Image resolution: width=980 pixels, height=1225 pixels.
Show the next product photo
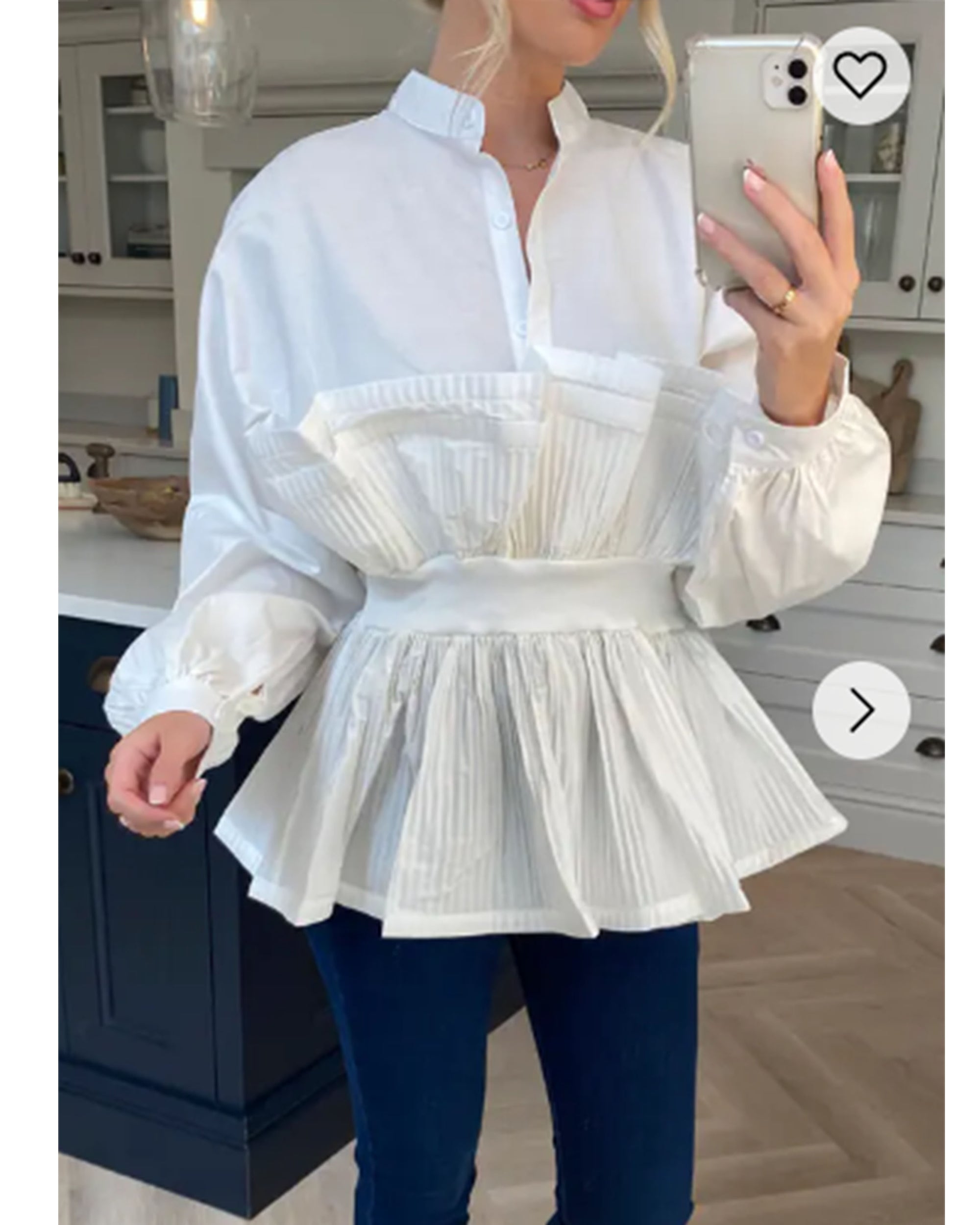click(x=860, y=710)
